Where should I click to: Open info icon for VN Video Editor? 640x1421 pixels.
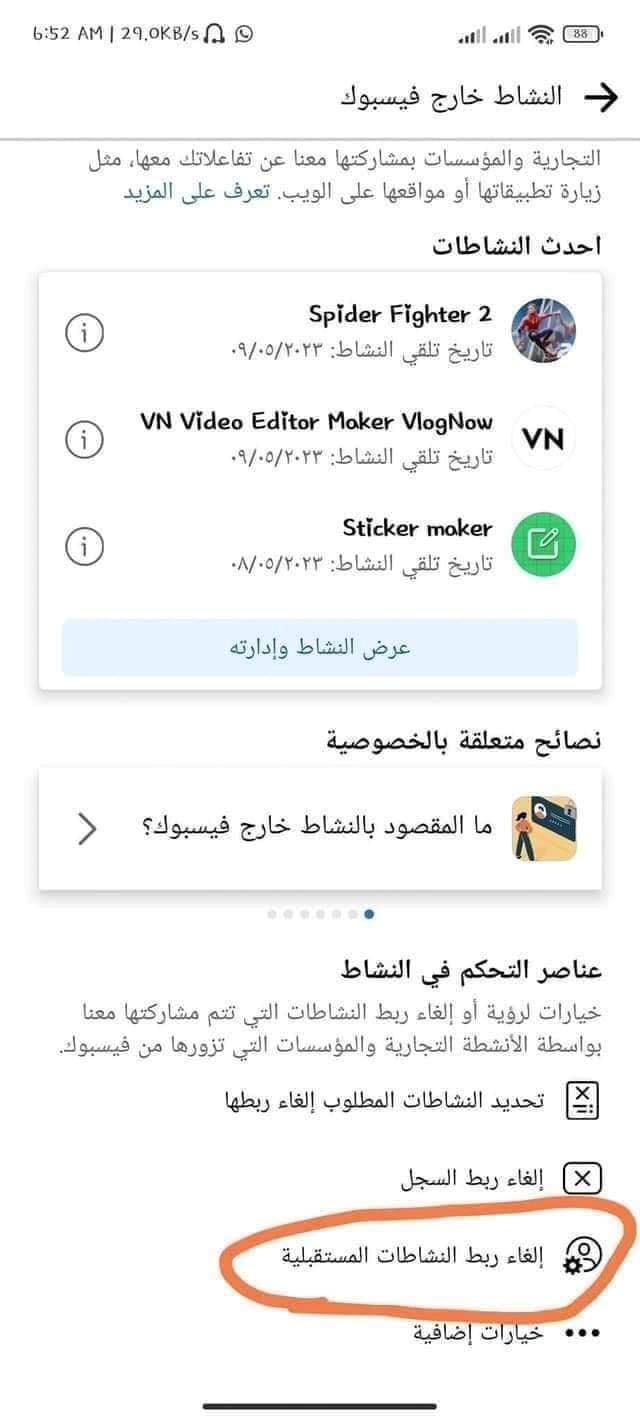coord(85,438)
